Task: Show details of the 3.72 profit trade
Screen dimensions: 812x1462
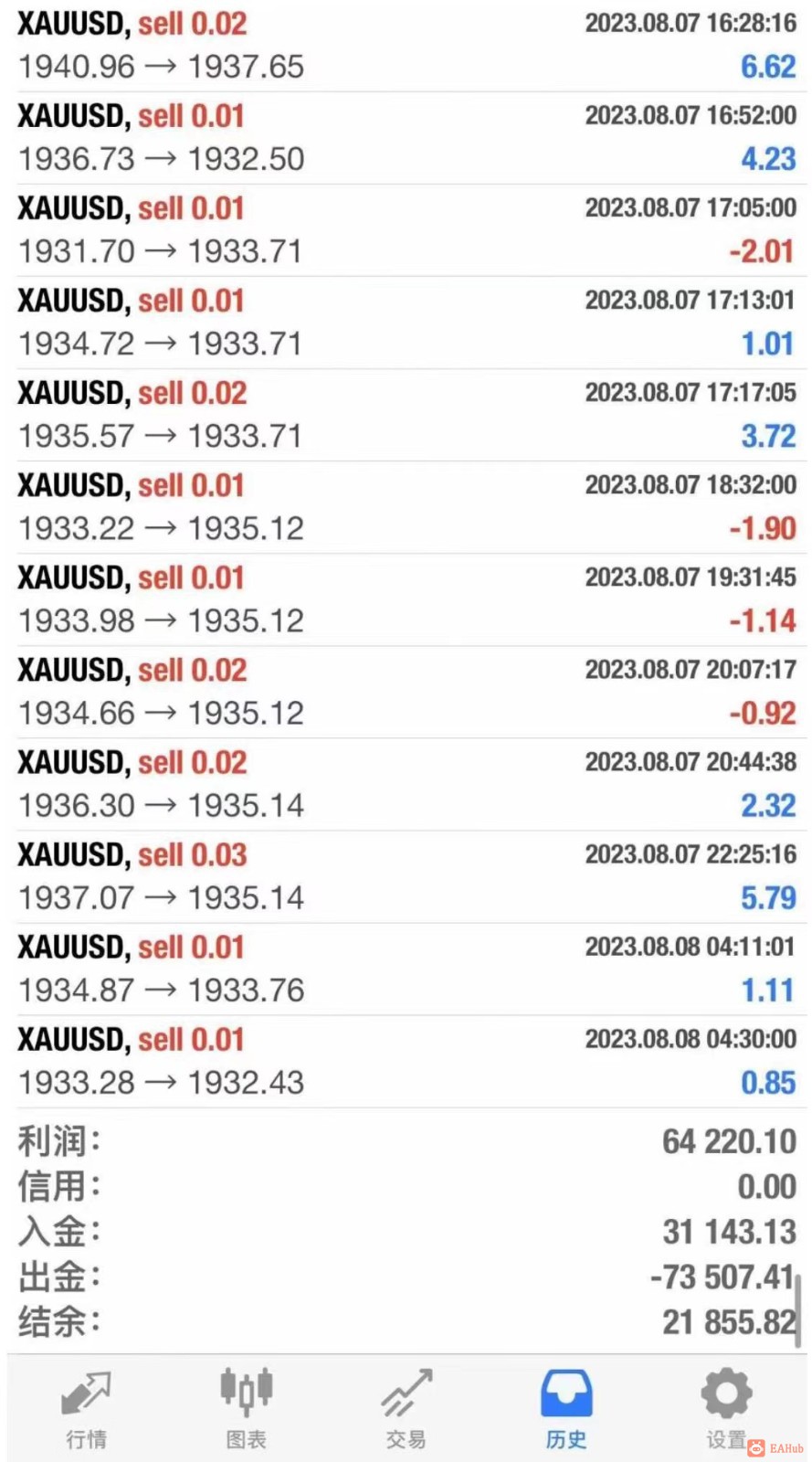Action: (406, 415)
